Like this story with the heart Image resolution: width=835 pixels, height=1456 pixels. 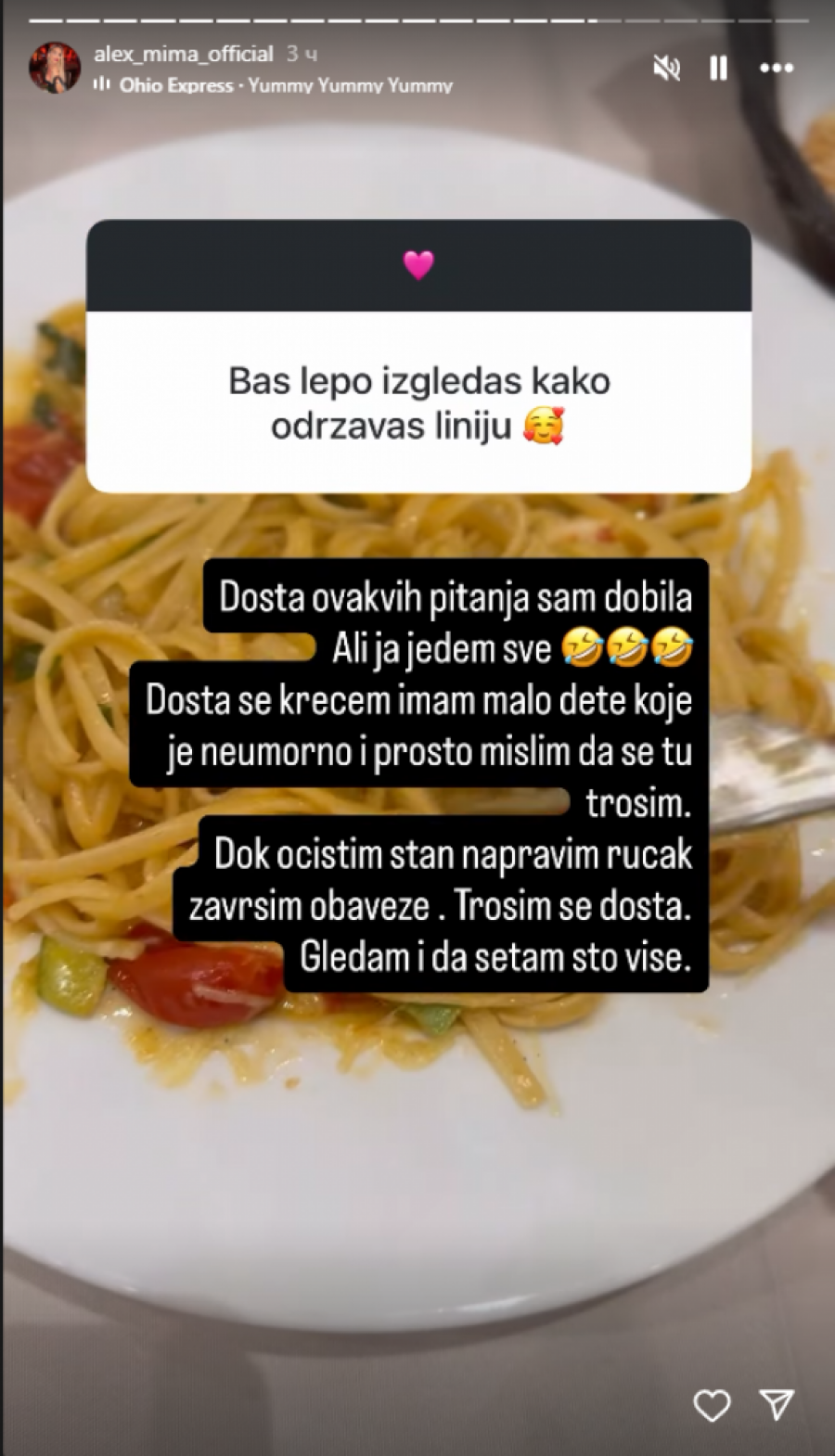[713, 1405]
